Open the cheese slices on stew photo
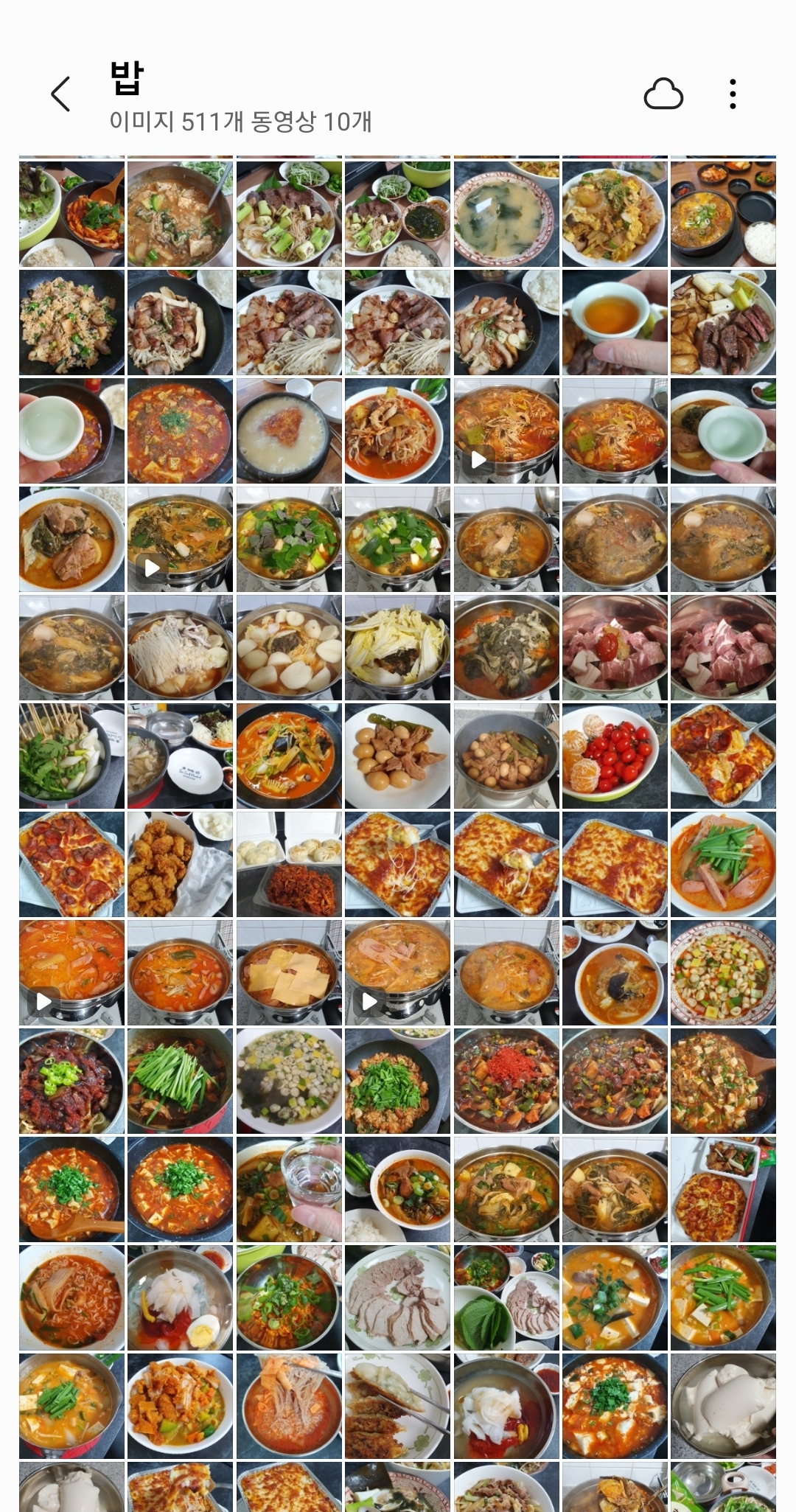 coord(289,972)
